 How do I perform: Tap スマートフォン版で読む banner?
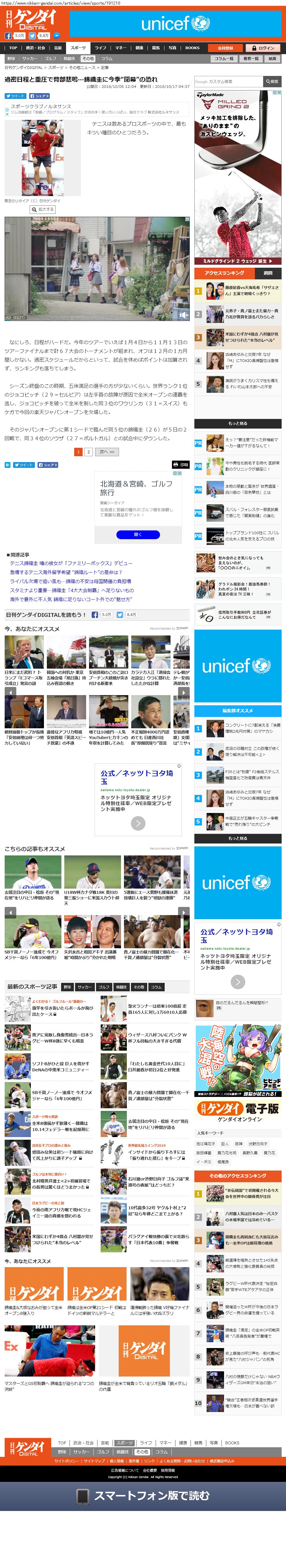click(143, 1496)
